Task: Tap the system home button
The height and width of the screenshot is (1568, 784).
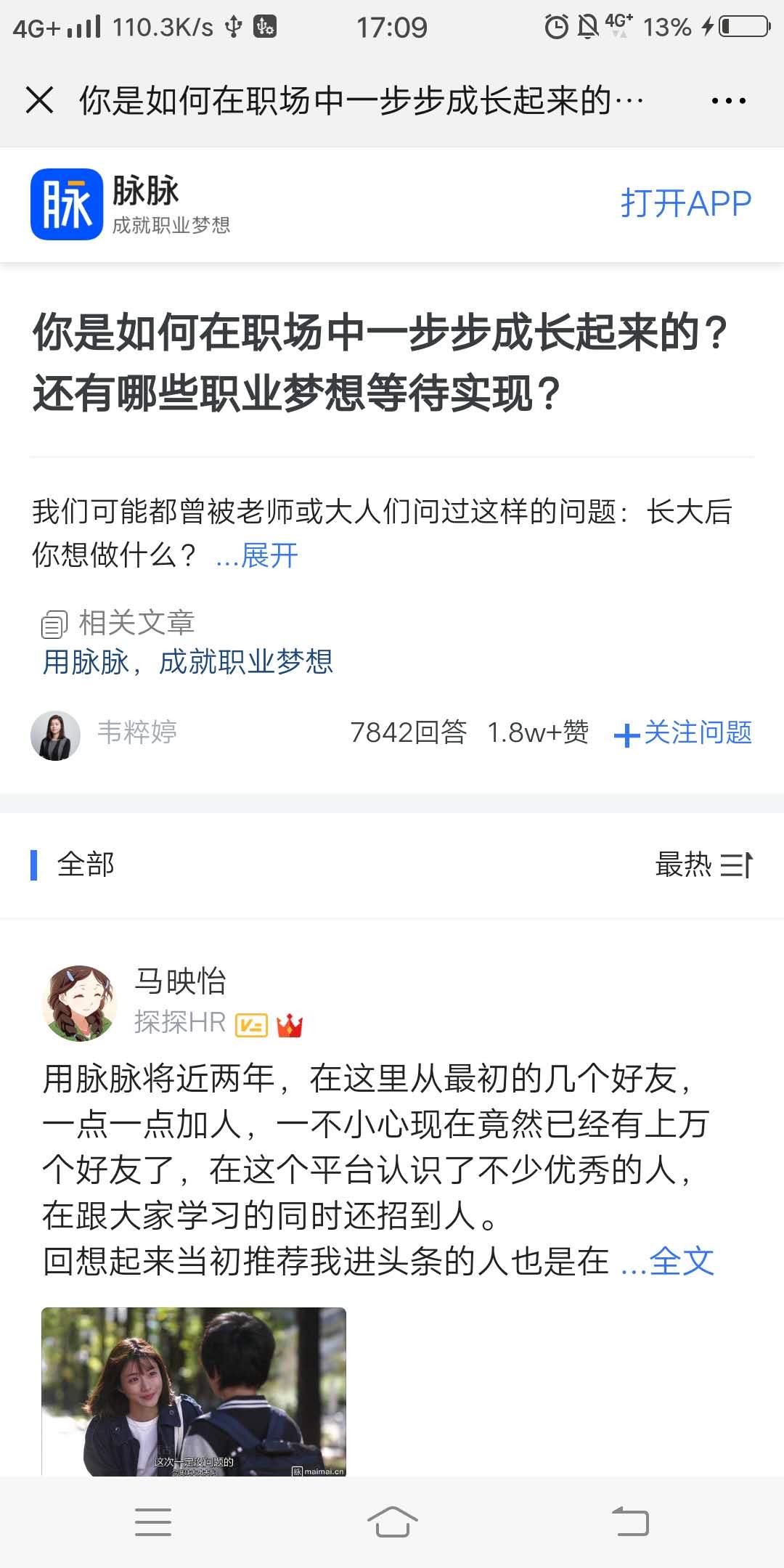Action: [392, 1522]
